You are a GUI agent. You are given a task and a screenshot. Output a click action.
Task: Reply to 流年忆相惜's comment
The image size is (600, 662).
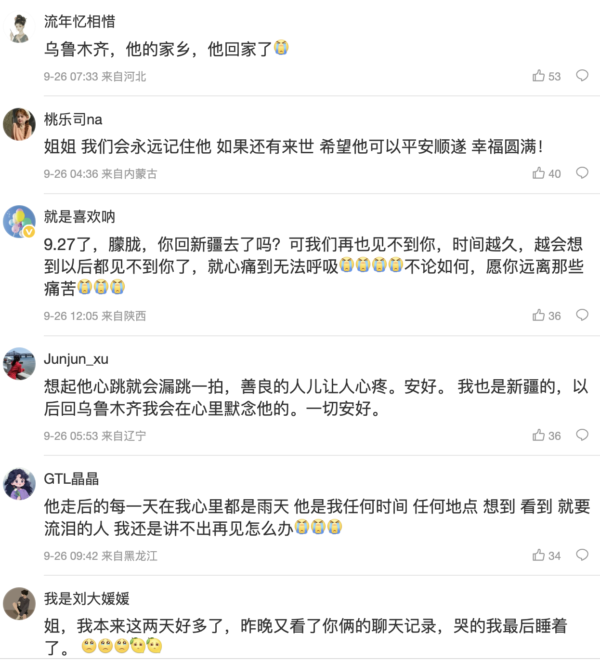click(x=581, y=76)
